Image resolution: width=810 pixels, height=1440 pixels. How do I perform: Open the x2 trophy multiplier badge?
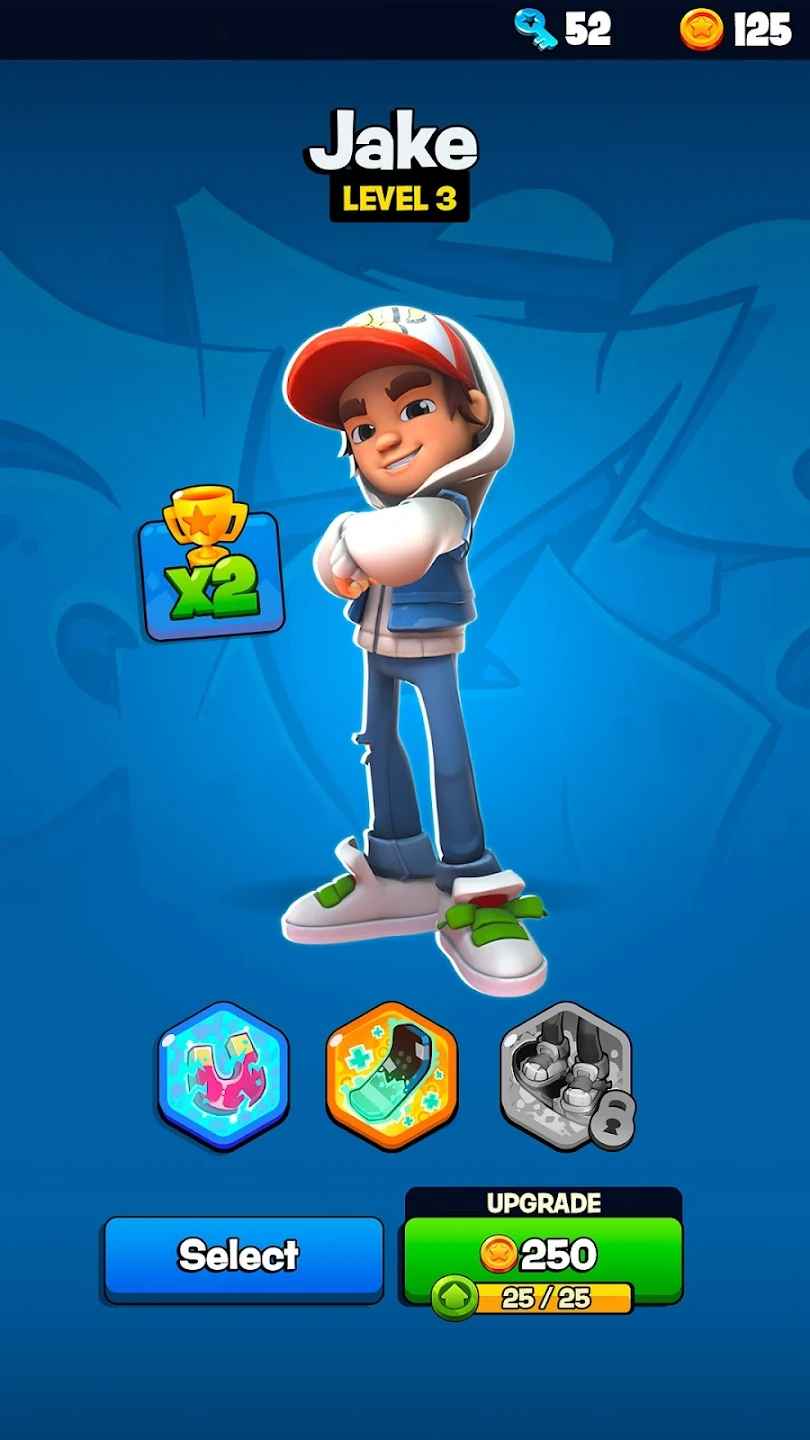click(212, 567)
